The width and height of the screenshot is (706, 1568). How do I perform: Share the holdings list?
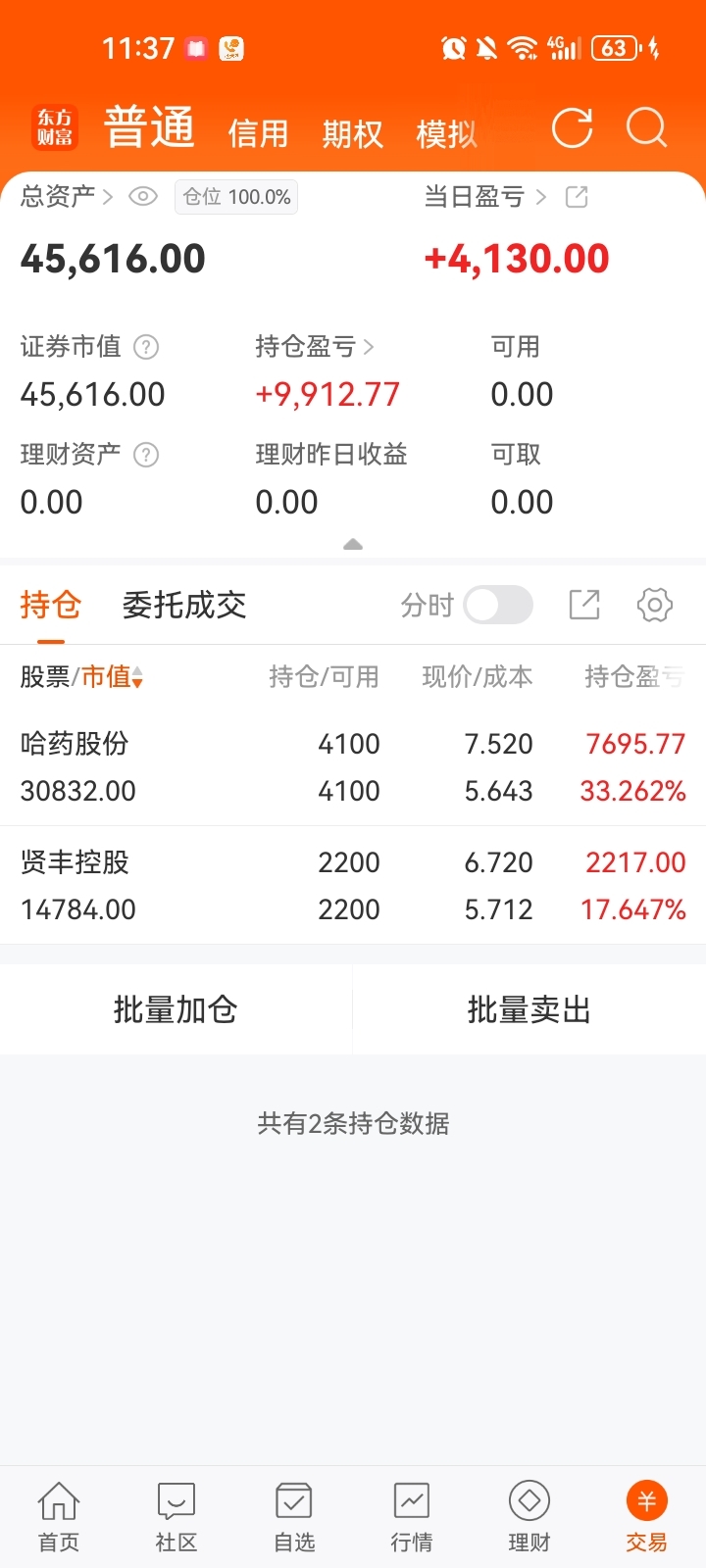[x=584, y=605]
